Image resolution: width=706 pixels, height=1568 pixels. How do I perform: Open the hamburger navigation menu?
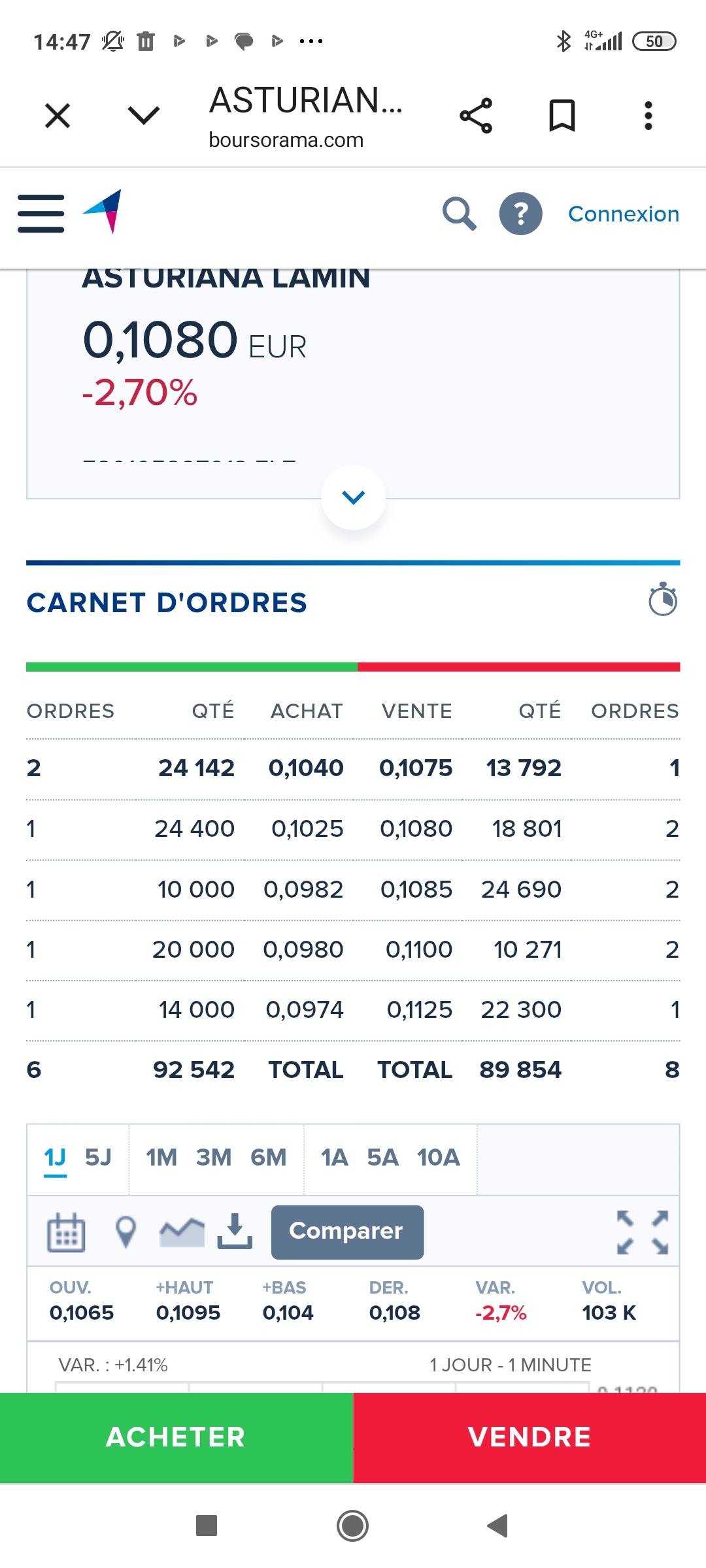click(41, 214)
